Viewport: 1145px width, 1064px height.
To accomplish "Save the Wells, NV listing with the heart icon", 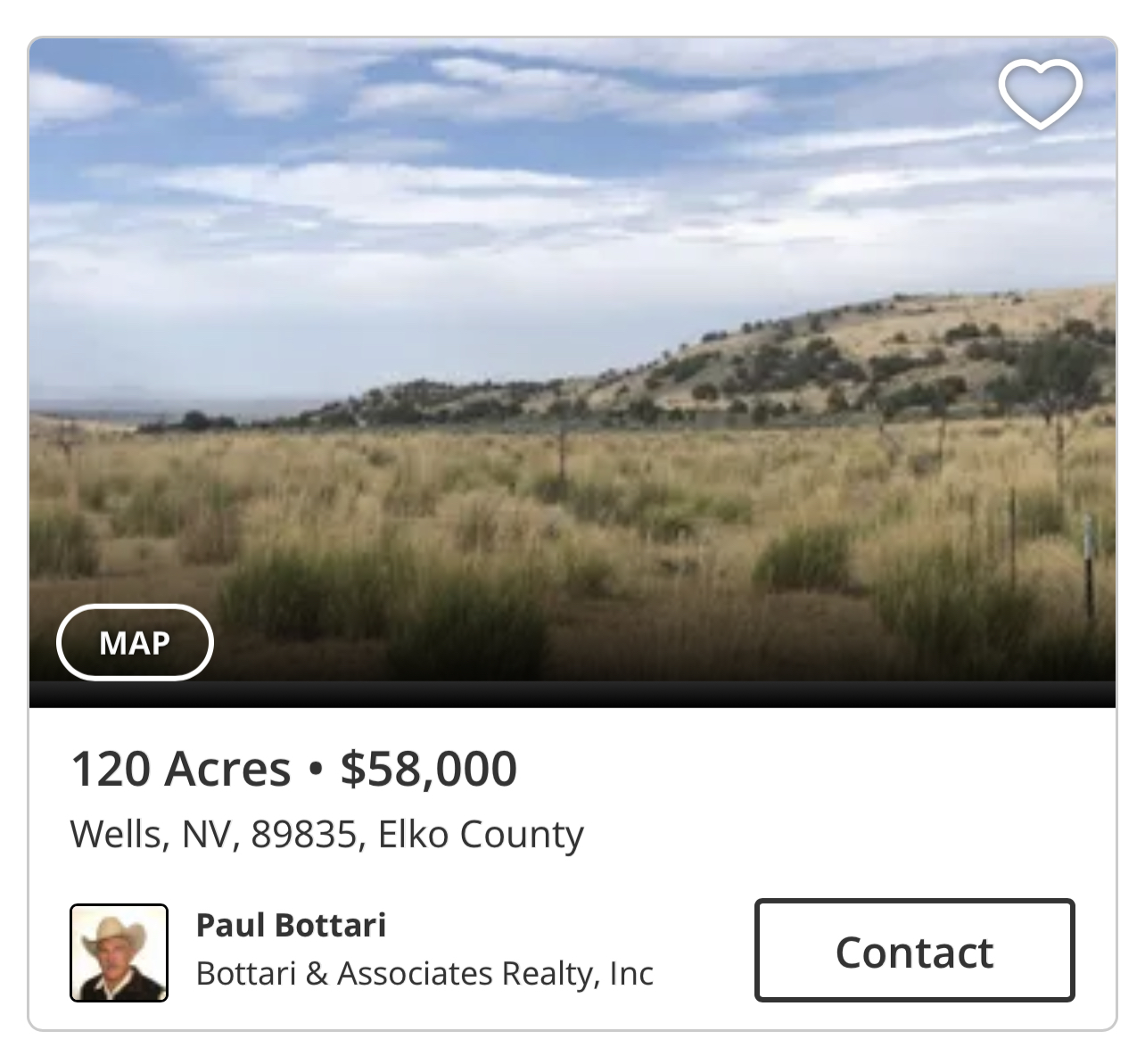I will coord(1040,94).
